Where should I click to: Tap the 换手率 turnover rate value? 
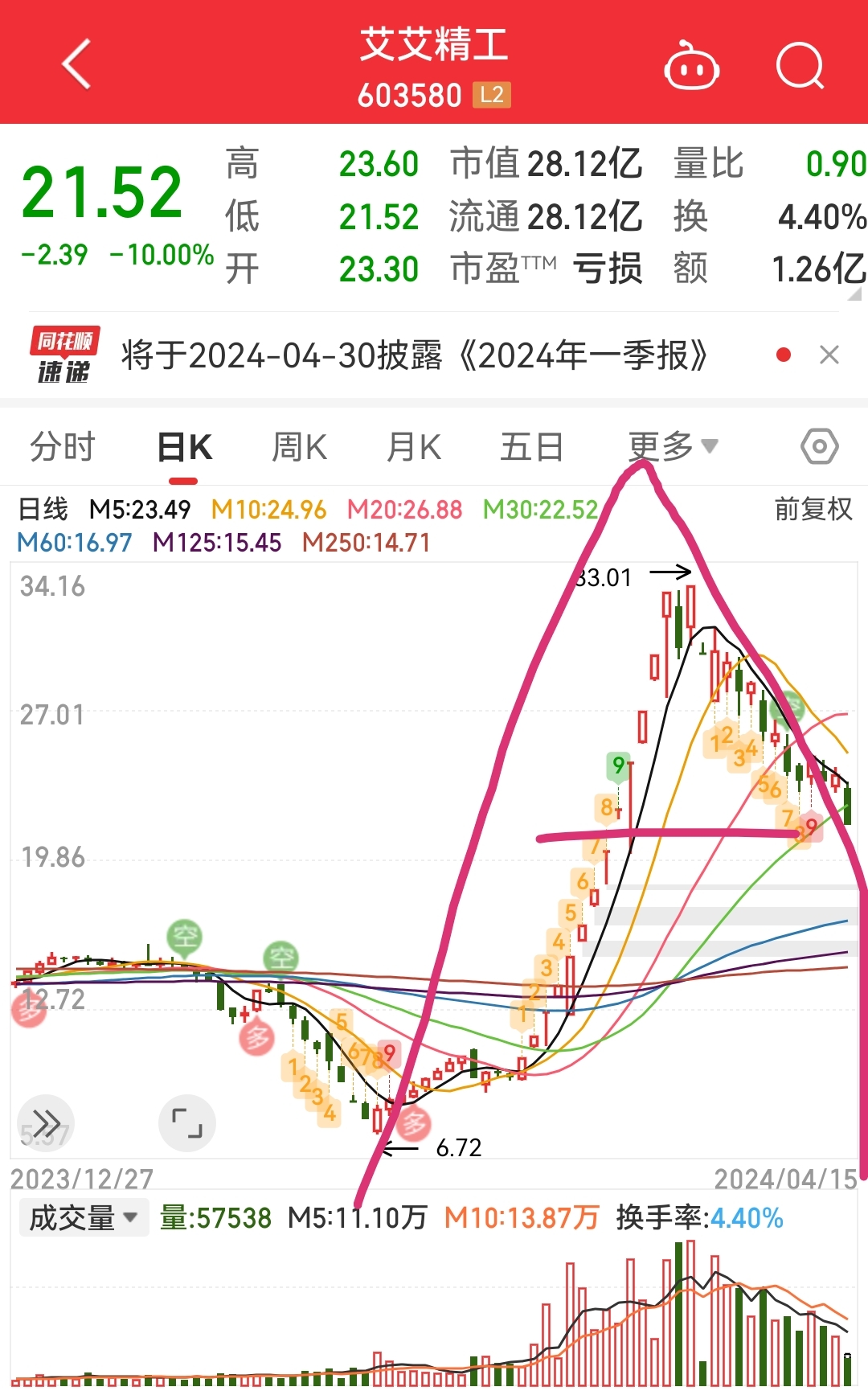pyautogui.click(x=699, y=1218)
